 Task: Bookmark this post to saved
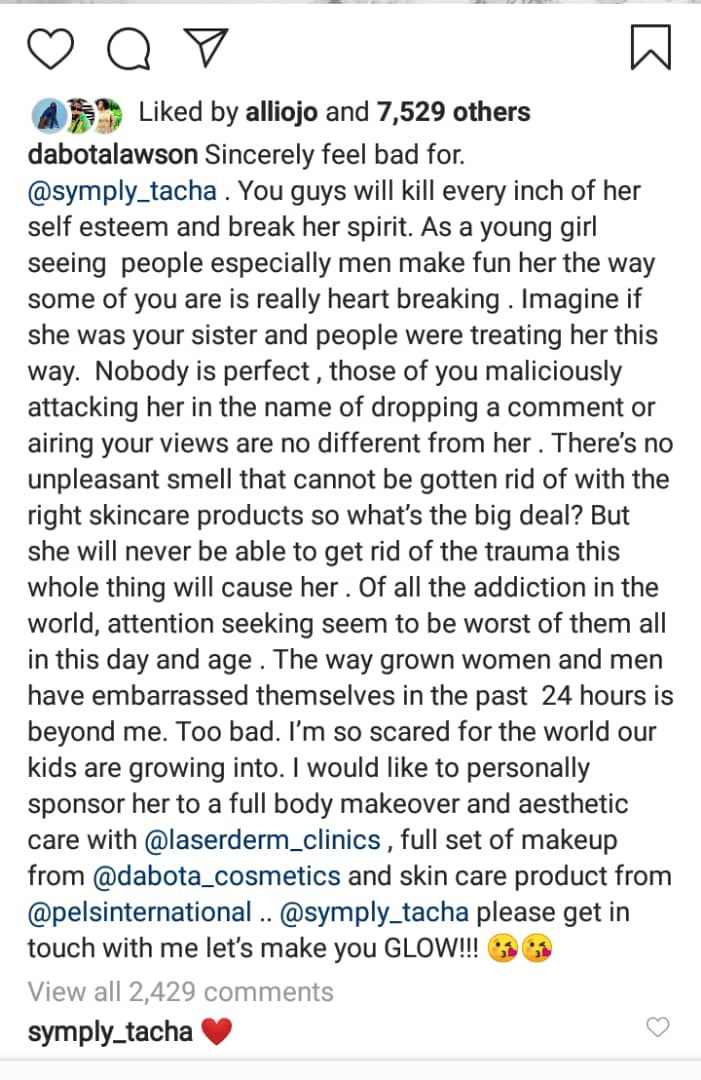click(650, 47)
